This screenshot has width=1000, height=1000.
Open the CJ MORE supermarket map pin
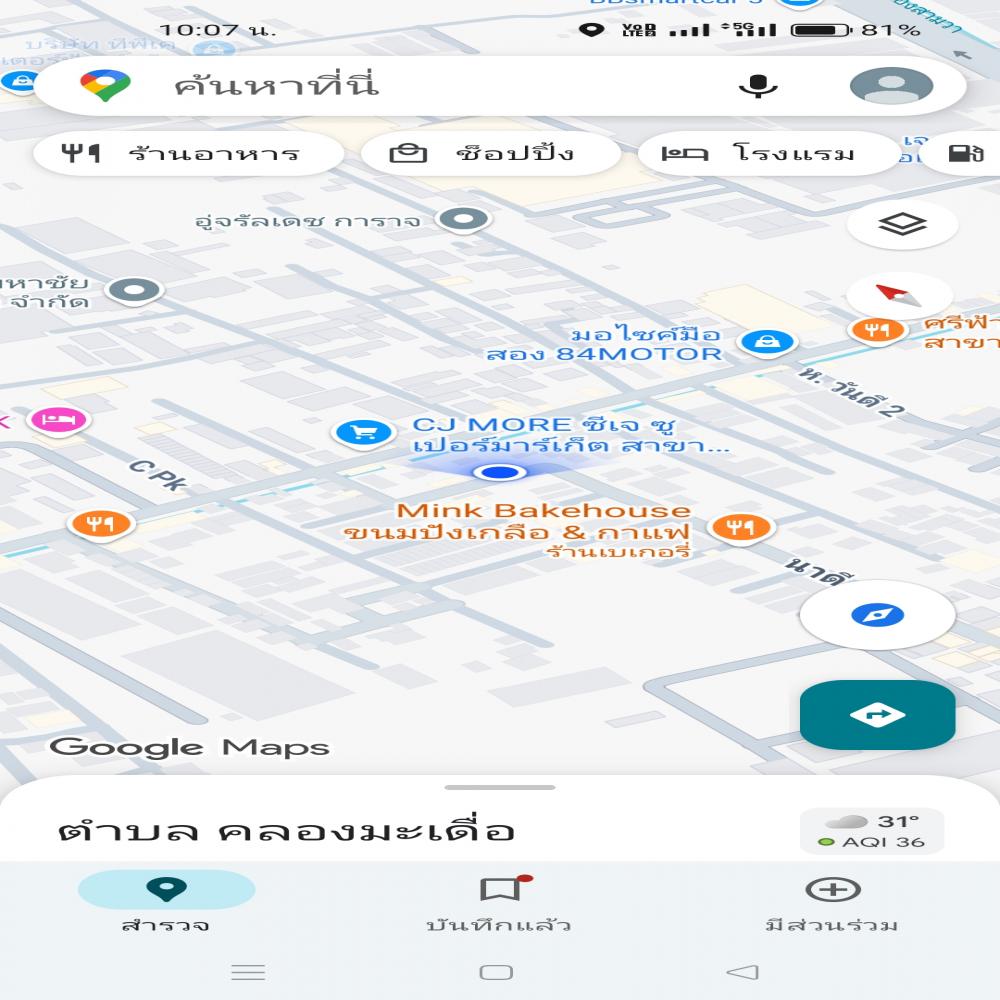364,432
